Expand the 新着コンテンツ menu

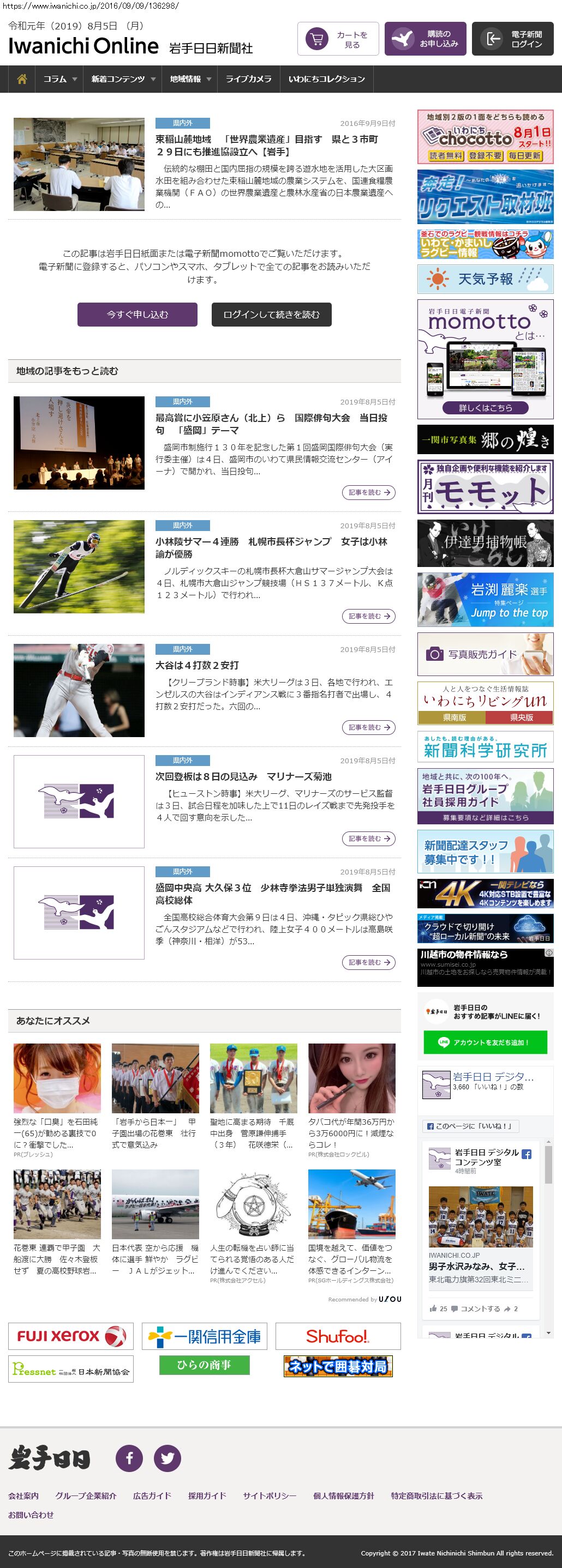click(123, 79)
